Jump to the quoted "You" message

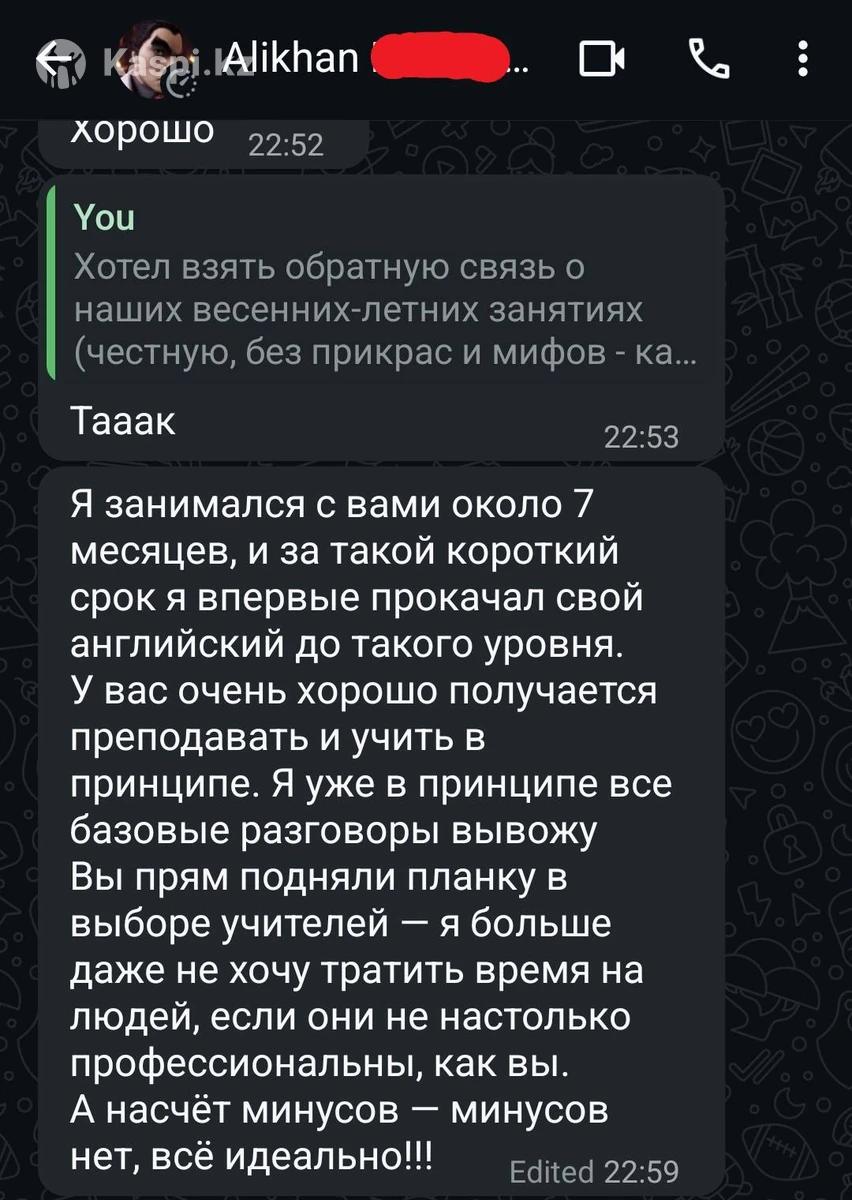(x=386, y=292)
